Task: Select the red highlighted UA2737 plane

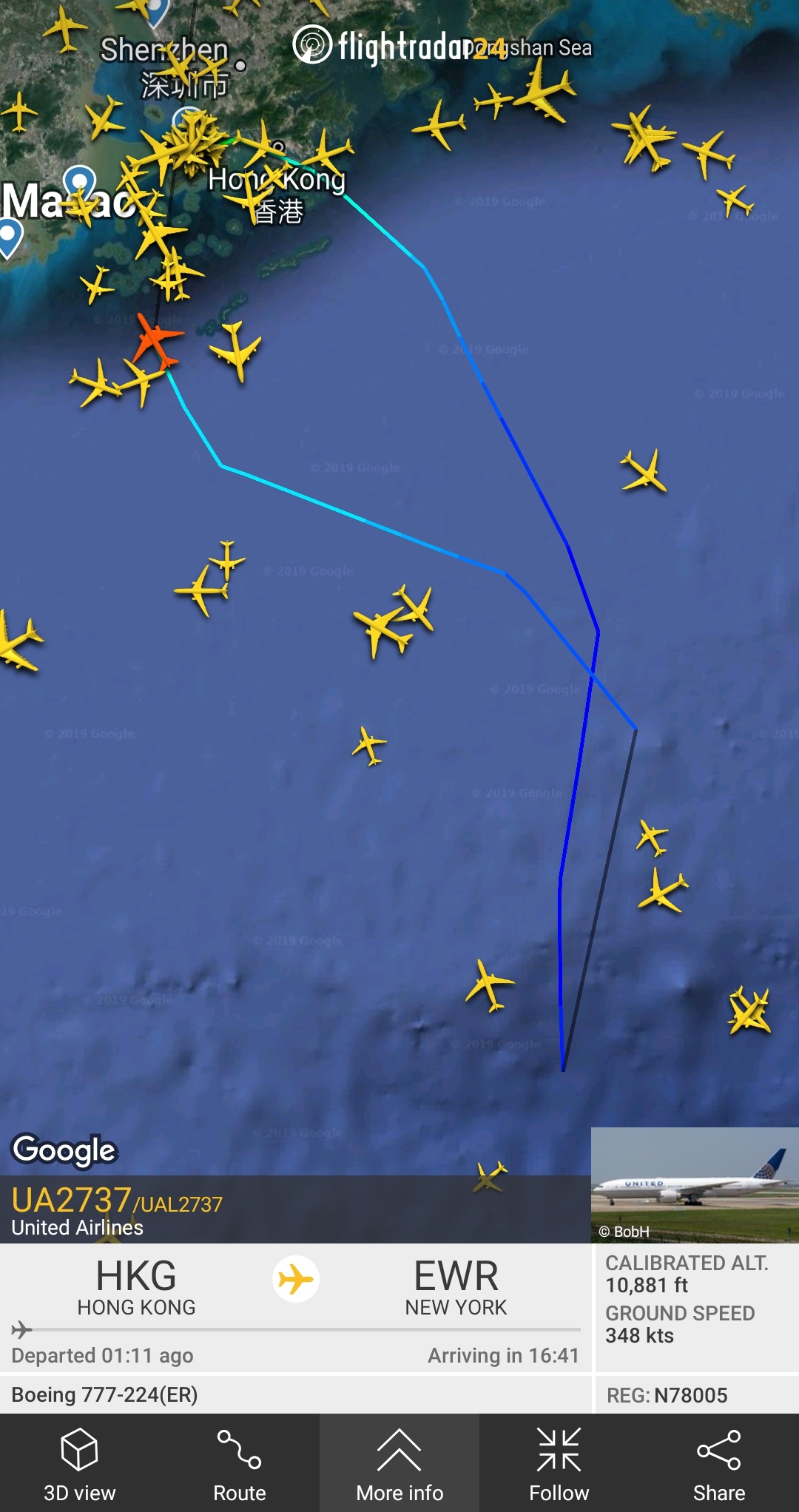Action: point(158,342)
